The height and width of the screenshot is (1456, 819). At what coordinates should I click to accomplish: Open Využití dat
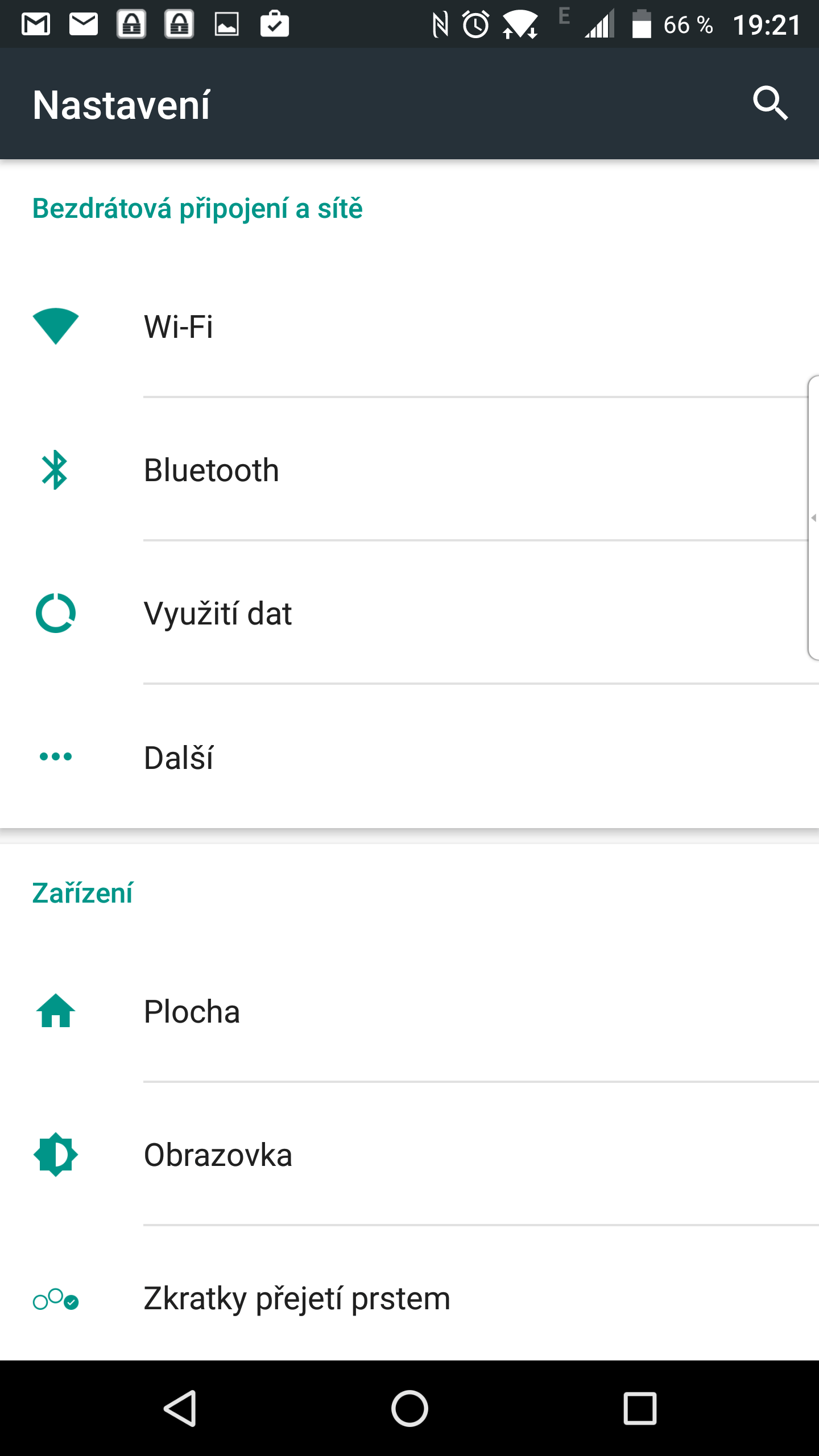(409, 613)
